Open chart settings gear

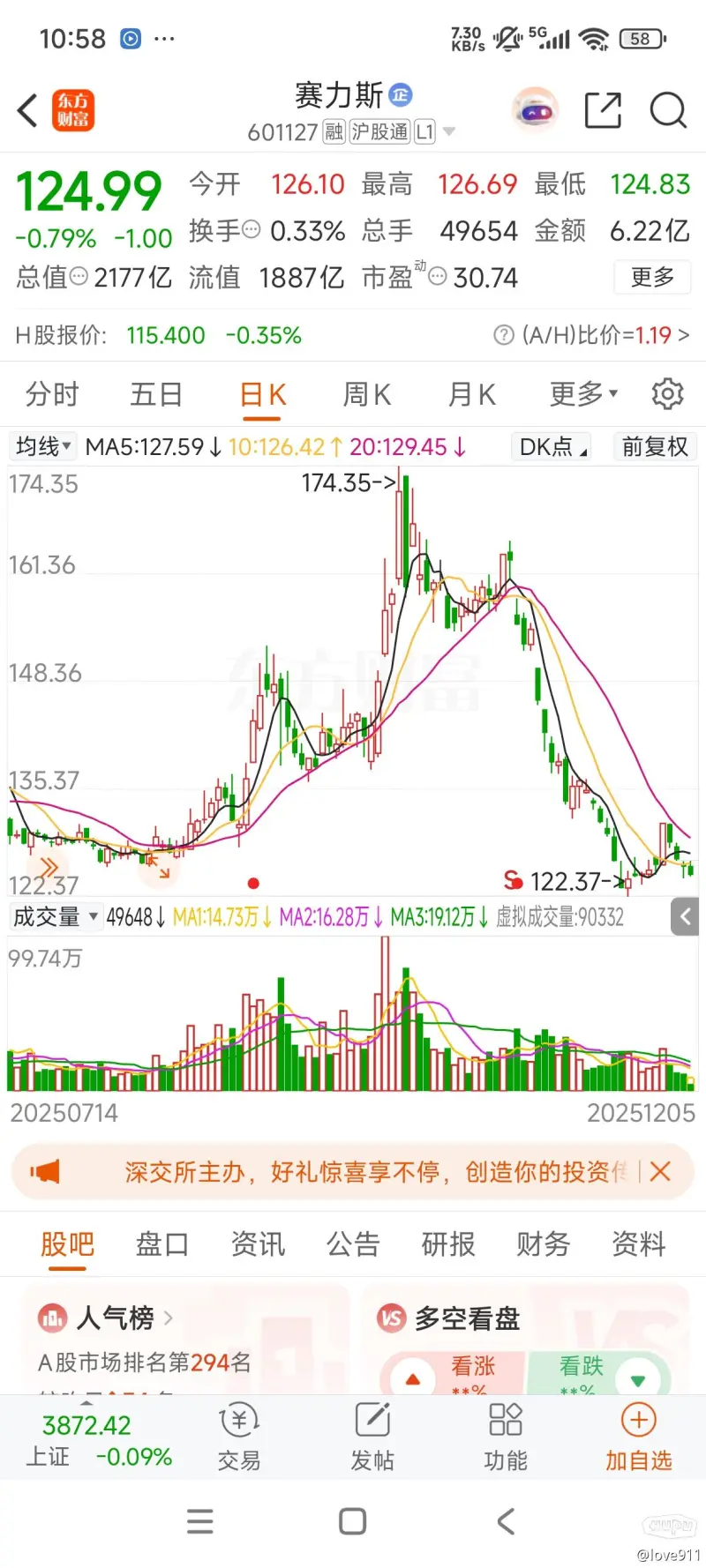tap(667, 394)
